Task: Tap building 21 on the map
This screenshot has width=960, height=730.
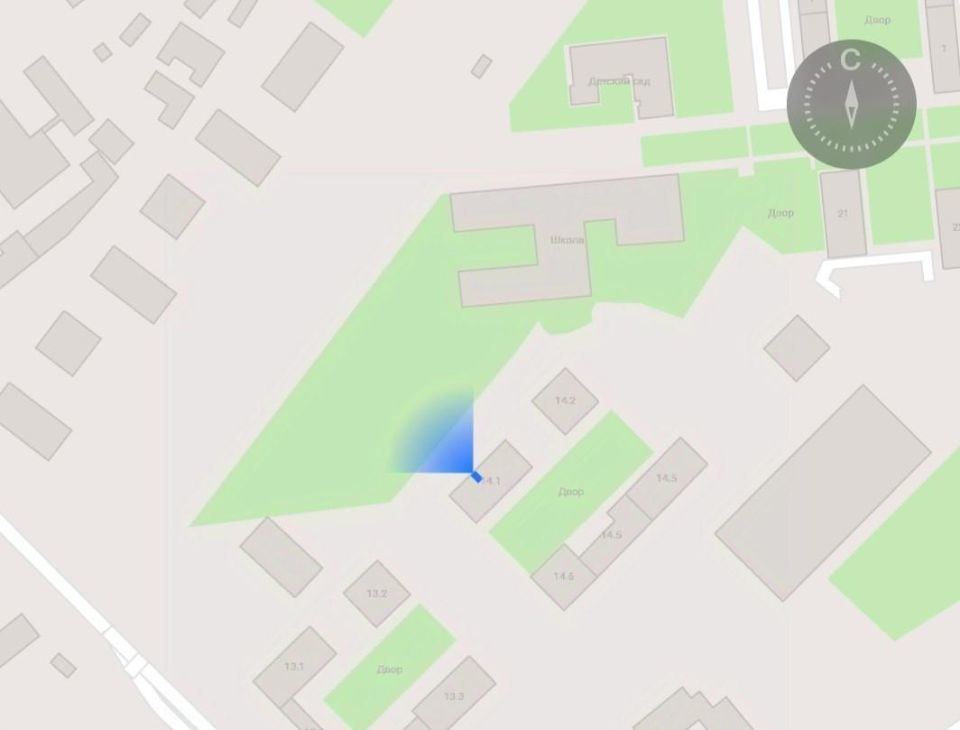Action: [x=842, y=213]
